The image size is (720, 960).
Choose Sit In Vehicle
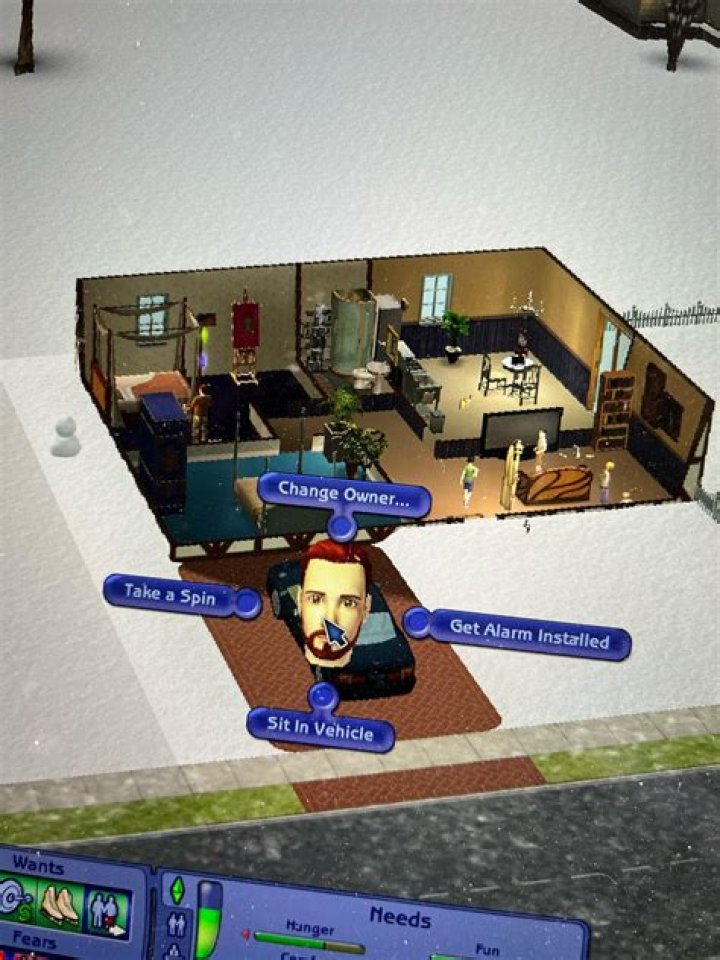point(319,729)
